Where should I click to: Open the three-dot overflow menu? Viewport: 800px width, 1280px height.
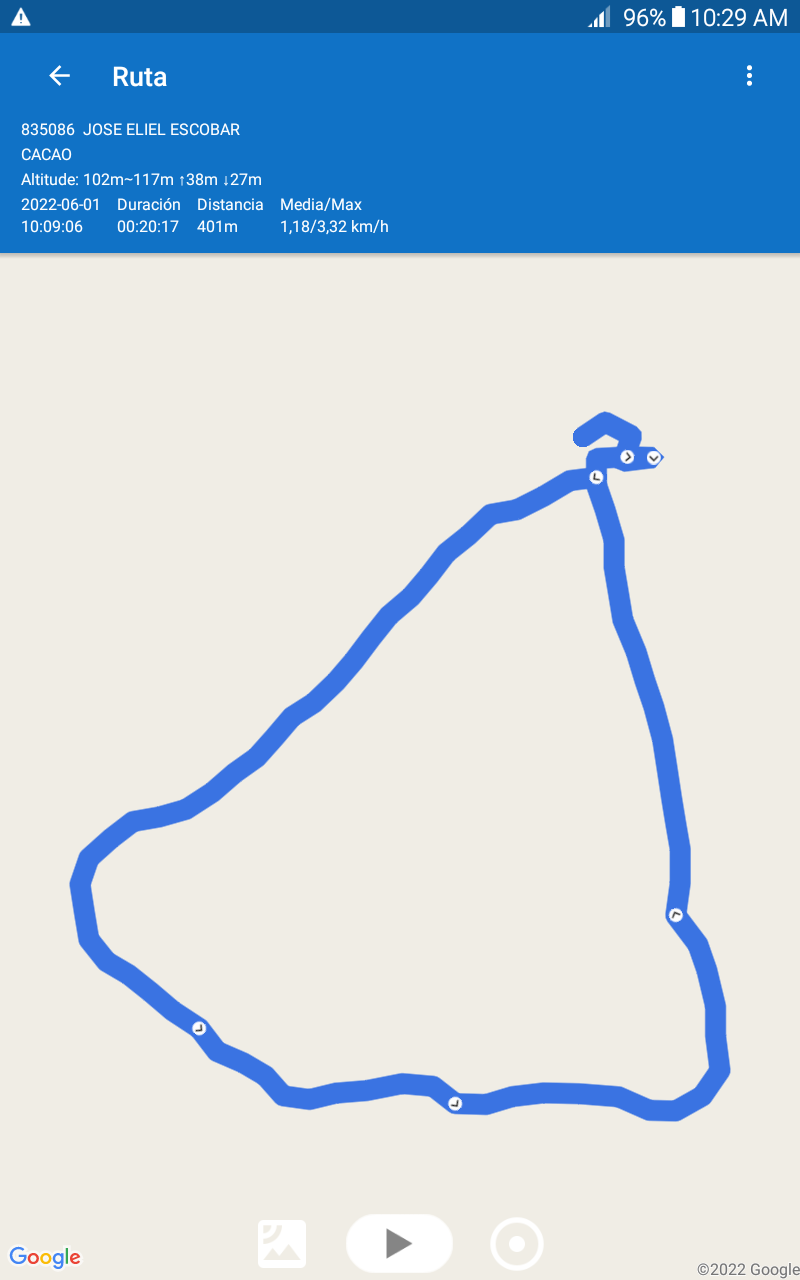749,76
